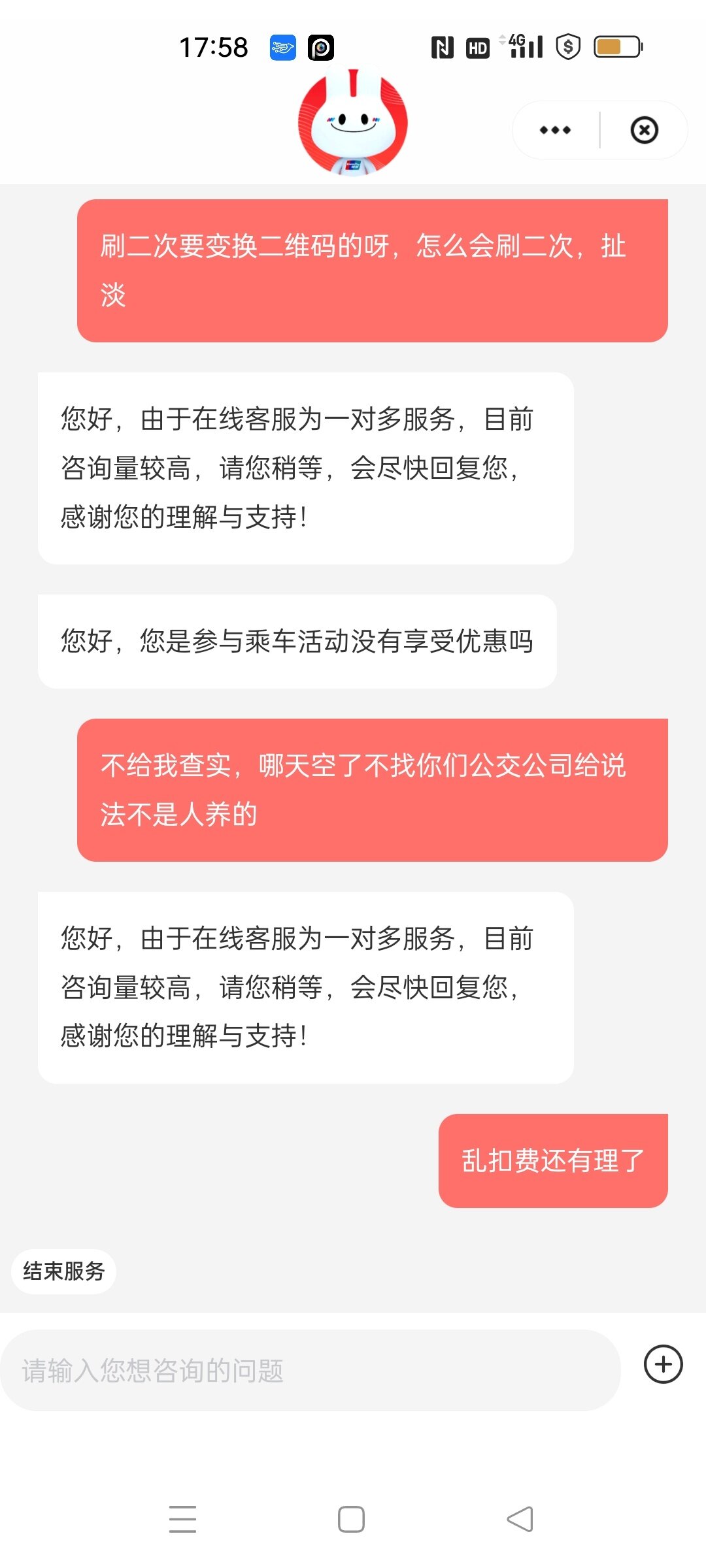Viewport: 706px width, 1568px height.
Task: Tap the 结束服务 end service chip
Action: (64, 1271)
